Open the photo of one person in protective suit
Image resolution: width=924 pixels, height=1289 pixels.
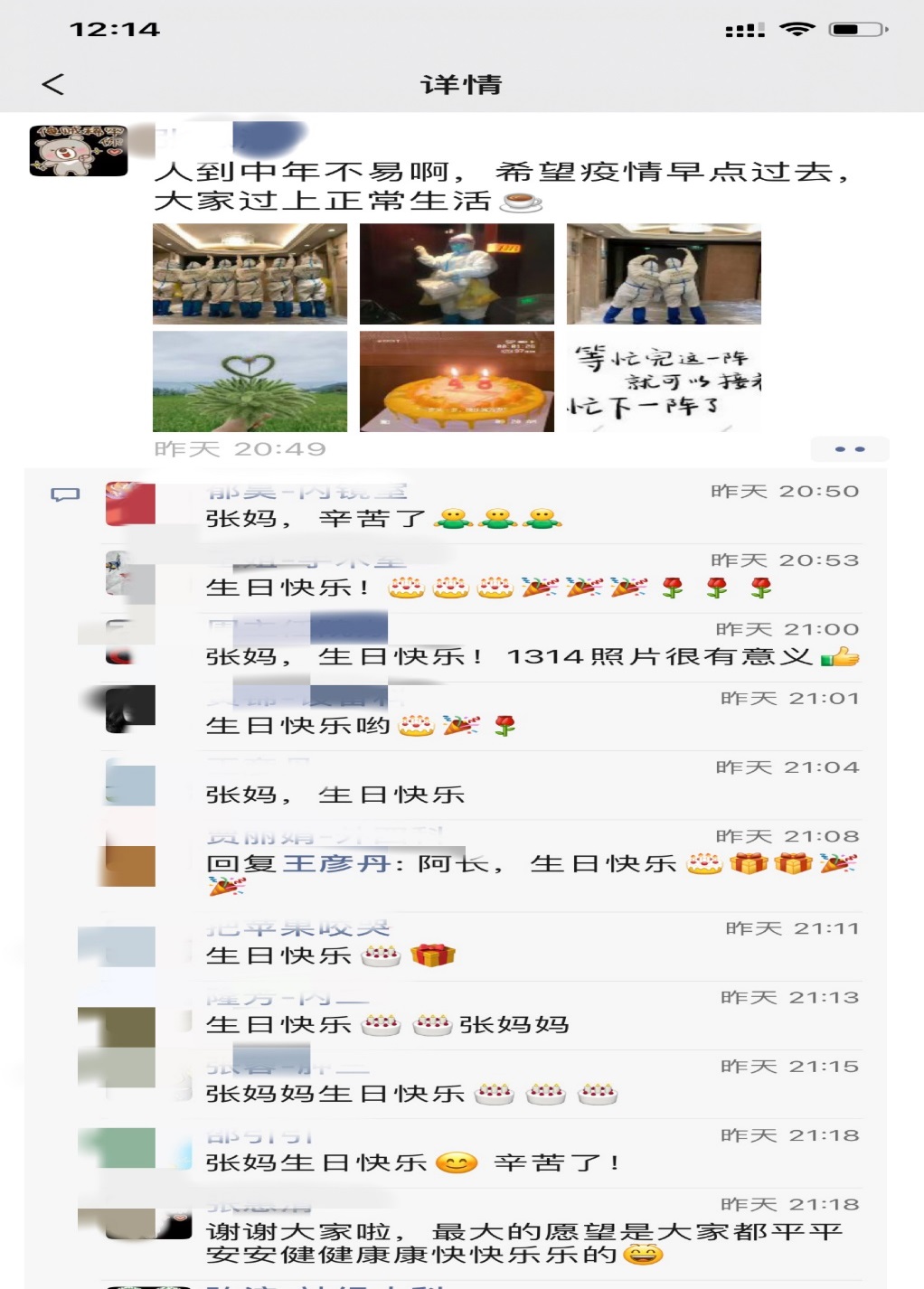coord(457,274)
